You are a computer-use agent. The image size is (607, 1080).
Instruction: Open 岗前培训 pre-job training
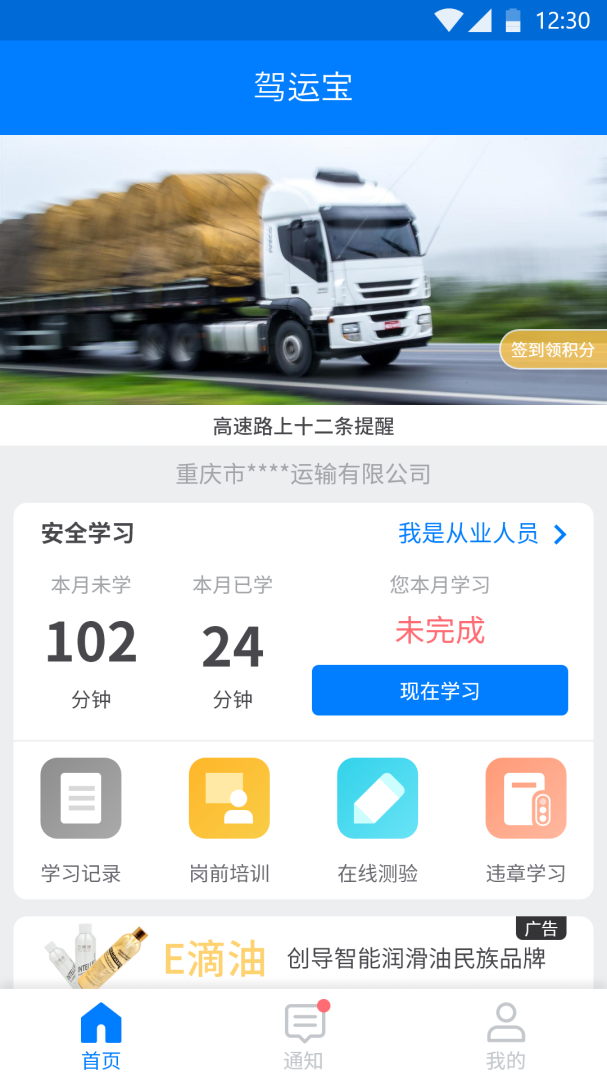coord(229,816)
